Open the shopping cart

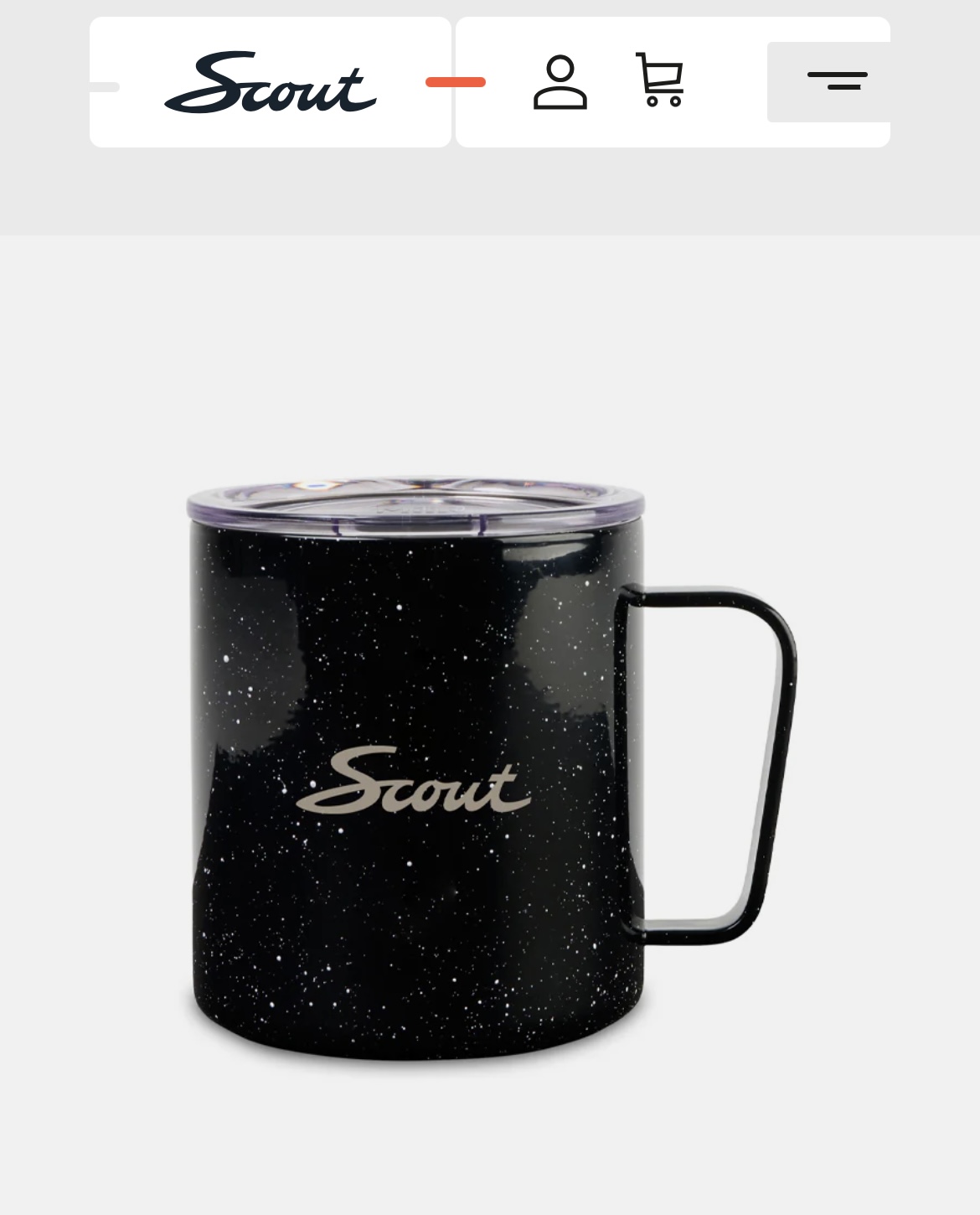(x=660, y=80)
